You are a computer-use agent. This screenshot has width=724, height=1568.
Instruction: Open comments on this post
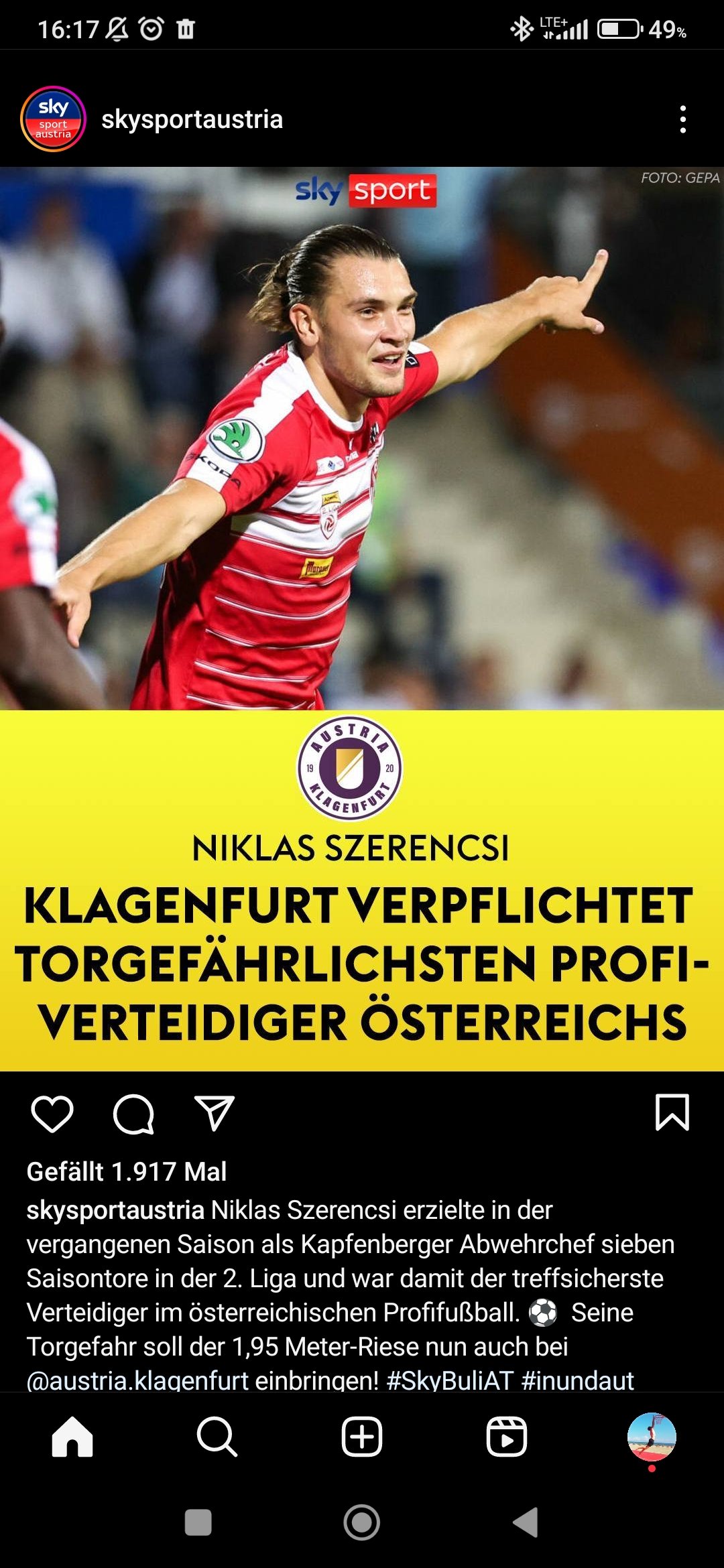pyautogui.click(x=133, y=1114)
